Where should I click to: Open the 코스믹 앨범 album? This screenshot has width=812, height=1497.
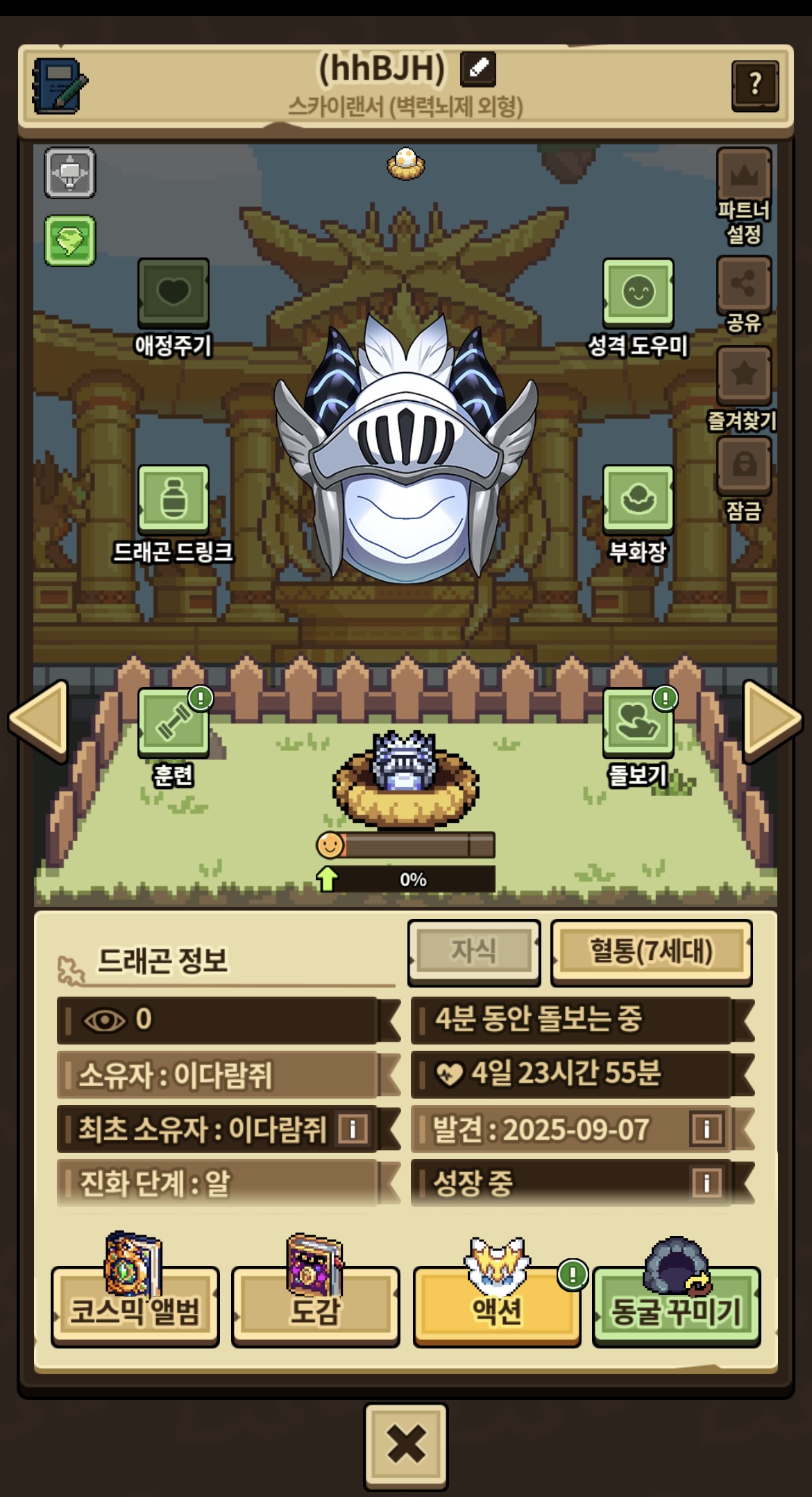[x=135, y=1309]
